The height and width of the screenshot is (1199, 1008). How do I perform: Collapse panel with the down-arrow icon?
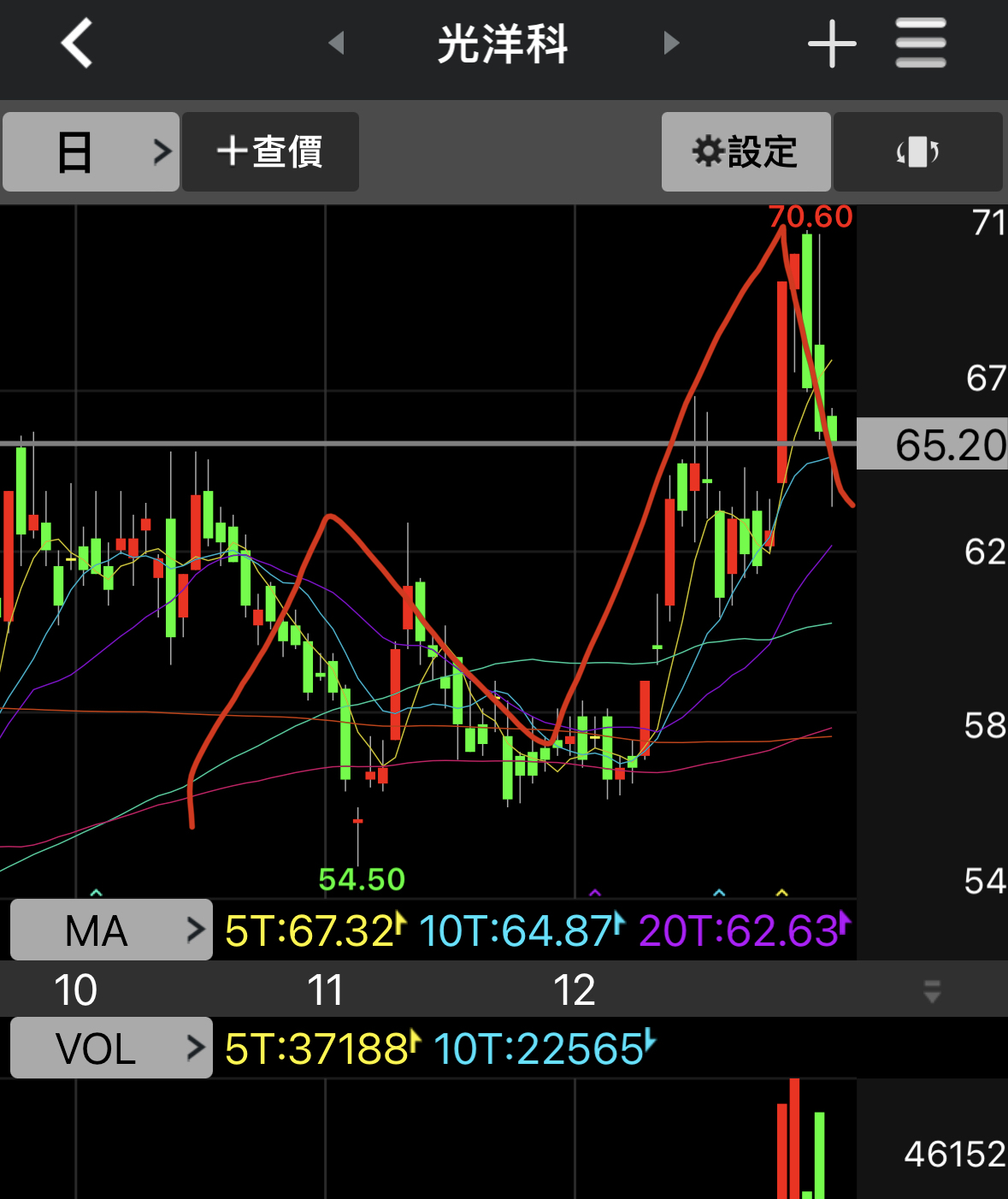click(x=932, y=992)
